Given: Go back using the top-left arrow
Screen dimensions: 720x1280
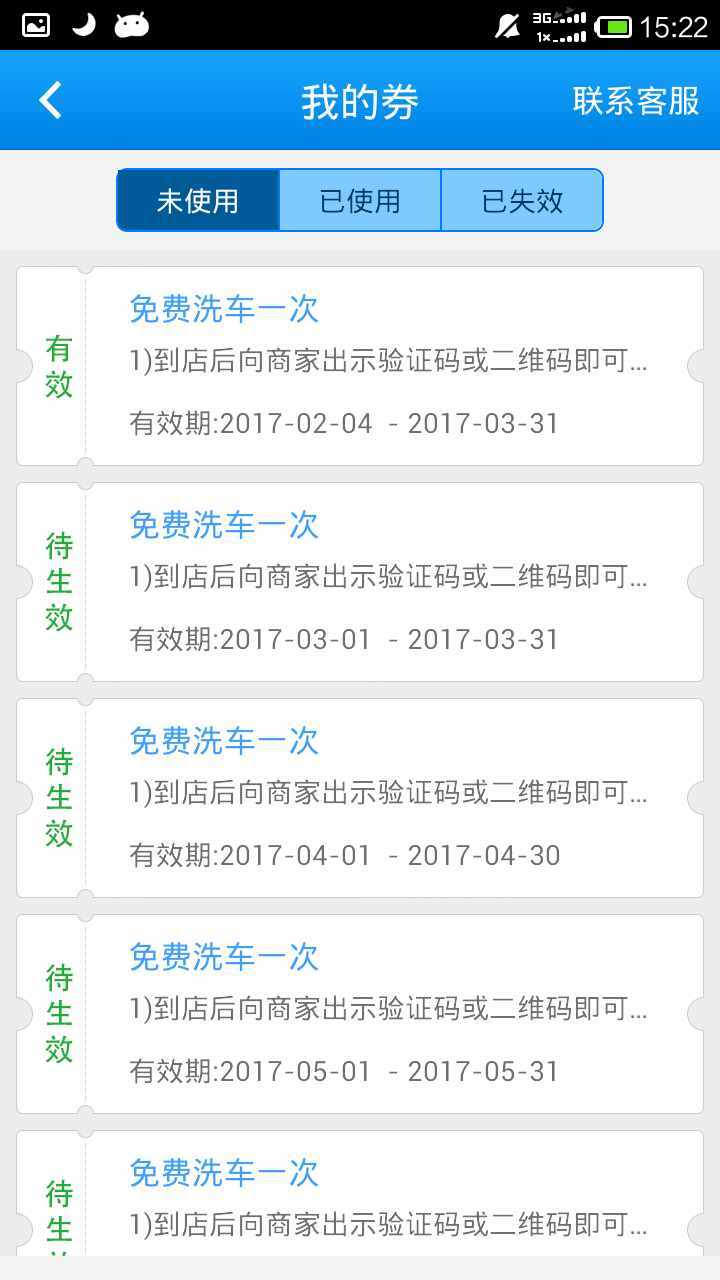Looking at the screenshot, I should (50, 101).
